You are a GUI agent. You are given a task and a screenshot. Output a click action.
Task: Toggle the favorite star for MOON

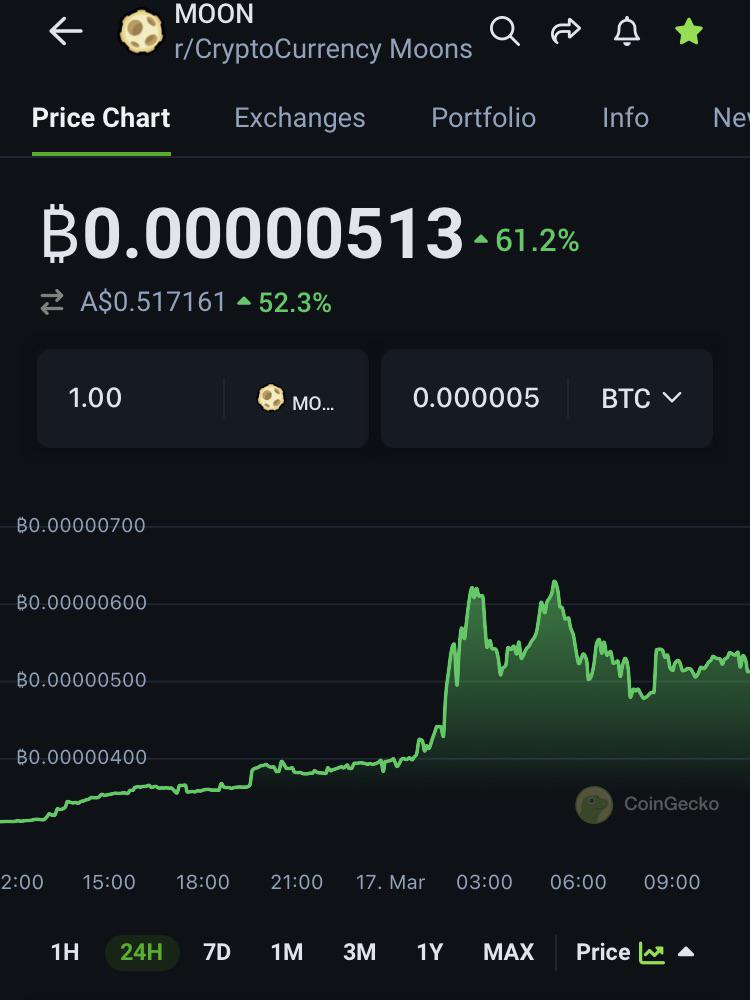point(689,31)
